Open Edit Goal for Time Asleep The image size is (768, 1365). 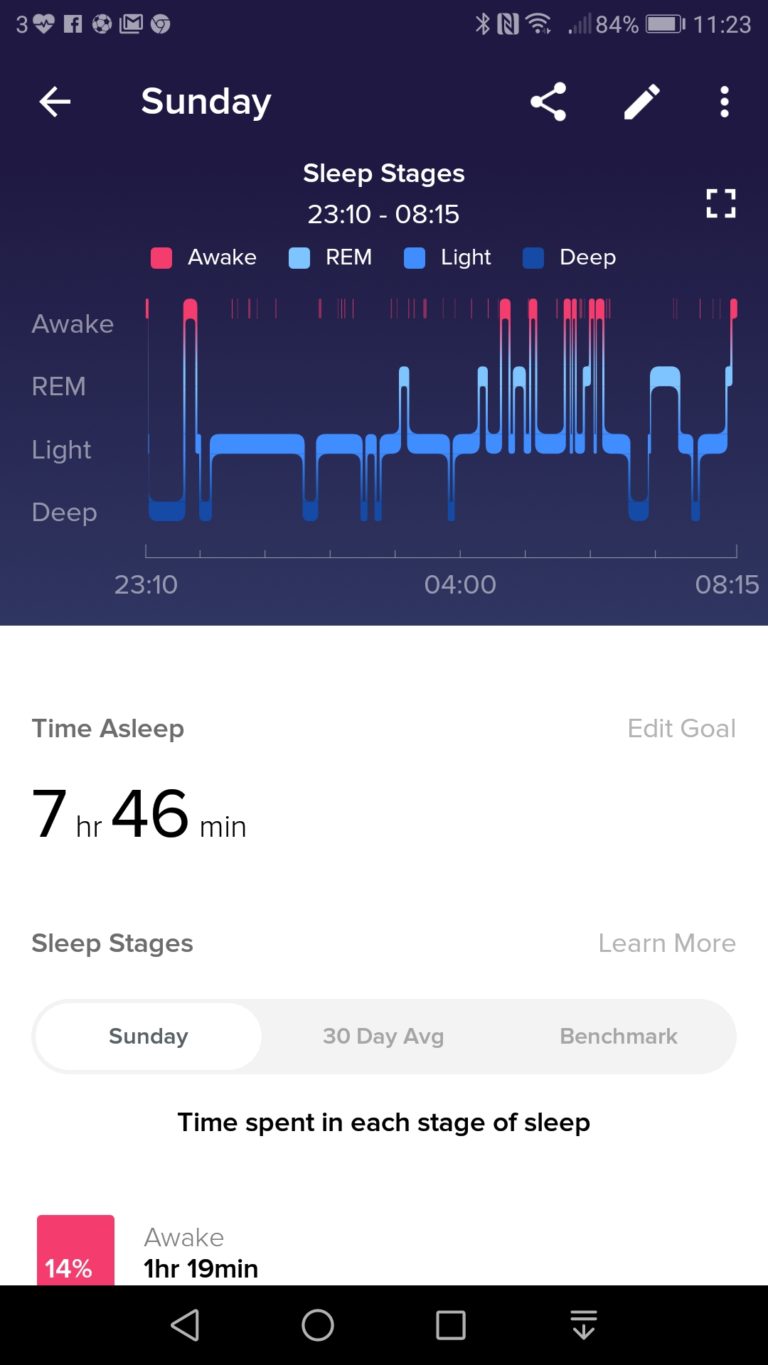681,728
